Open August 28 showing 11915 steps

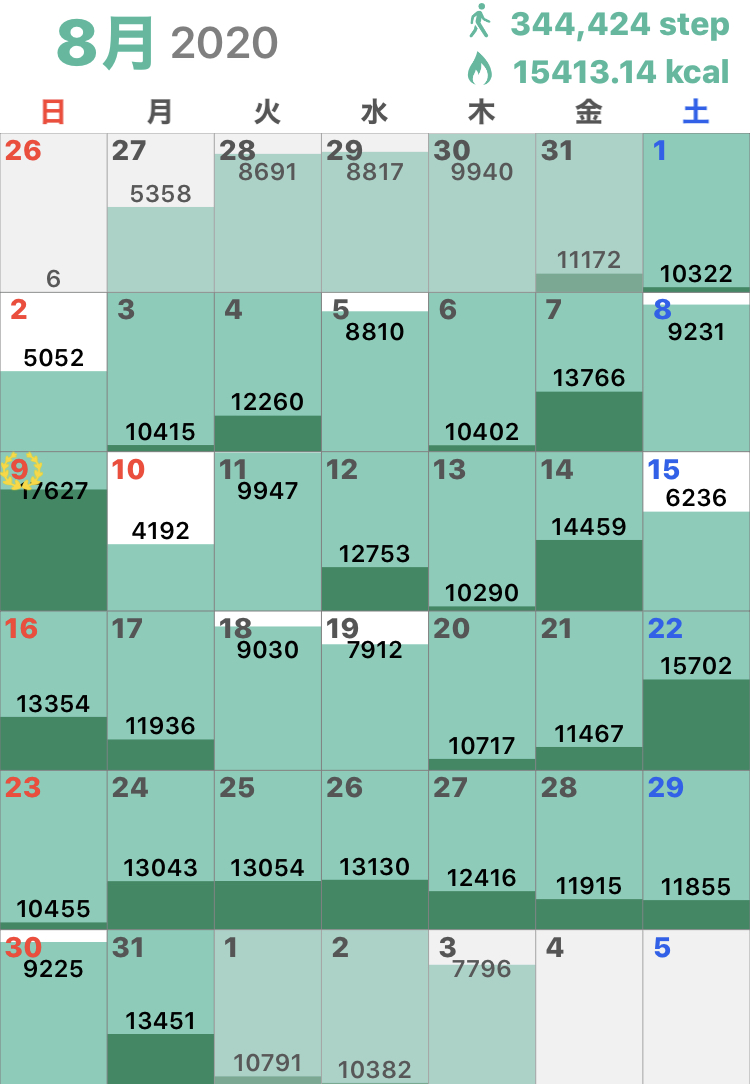tap(589, 849)
